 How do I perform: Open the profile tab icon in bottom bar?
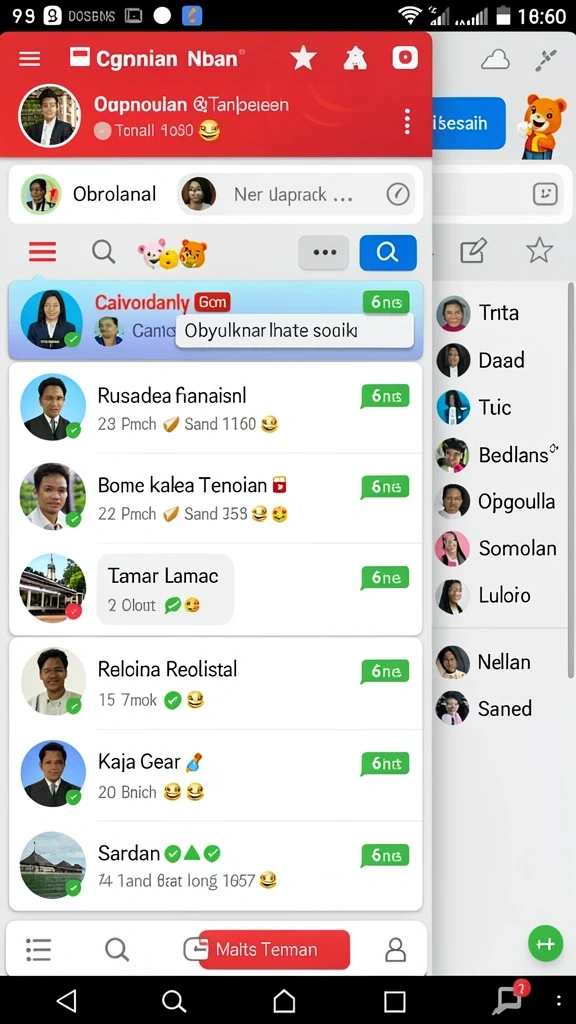(x=395, y=950)
